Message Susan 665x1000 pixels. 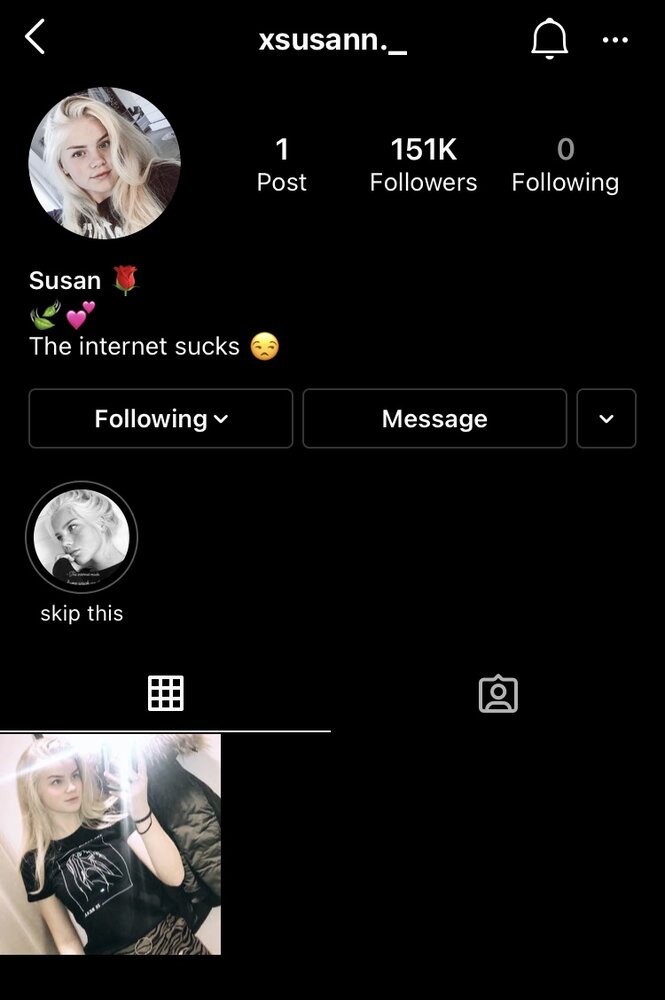434,418
